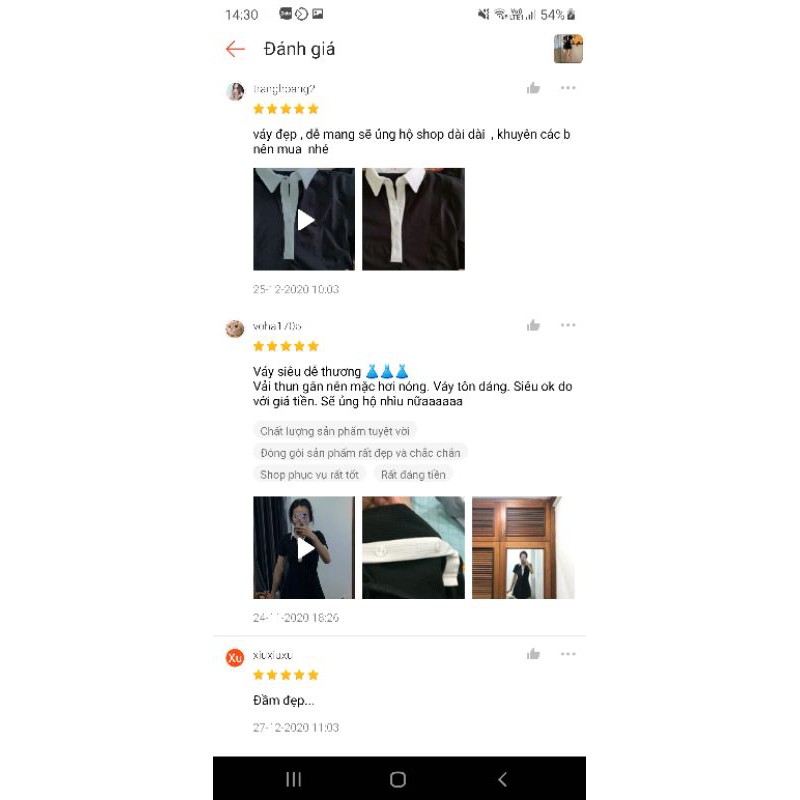This screenshot has width=800, height=800.
Task: Open the overflow menu on the "Váy siêu dễ thương" review
Action: pos(568,325)
